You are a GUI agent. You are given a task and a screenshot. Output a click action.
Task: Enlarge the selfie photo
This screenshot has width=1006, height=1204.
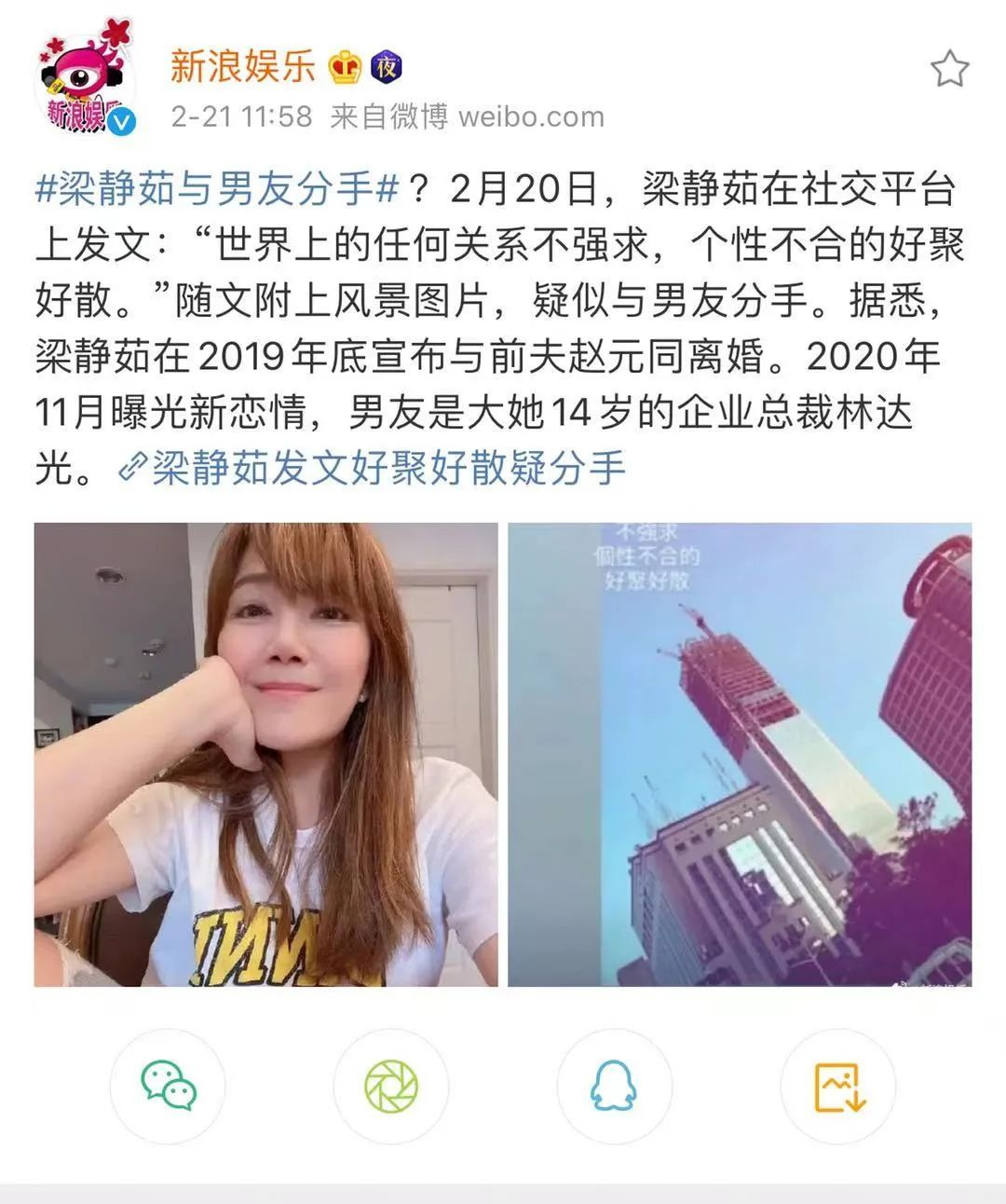[267, 755]
